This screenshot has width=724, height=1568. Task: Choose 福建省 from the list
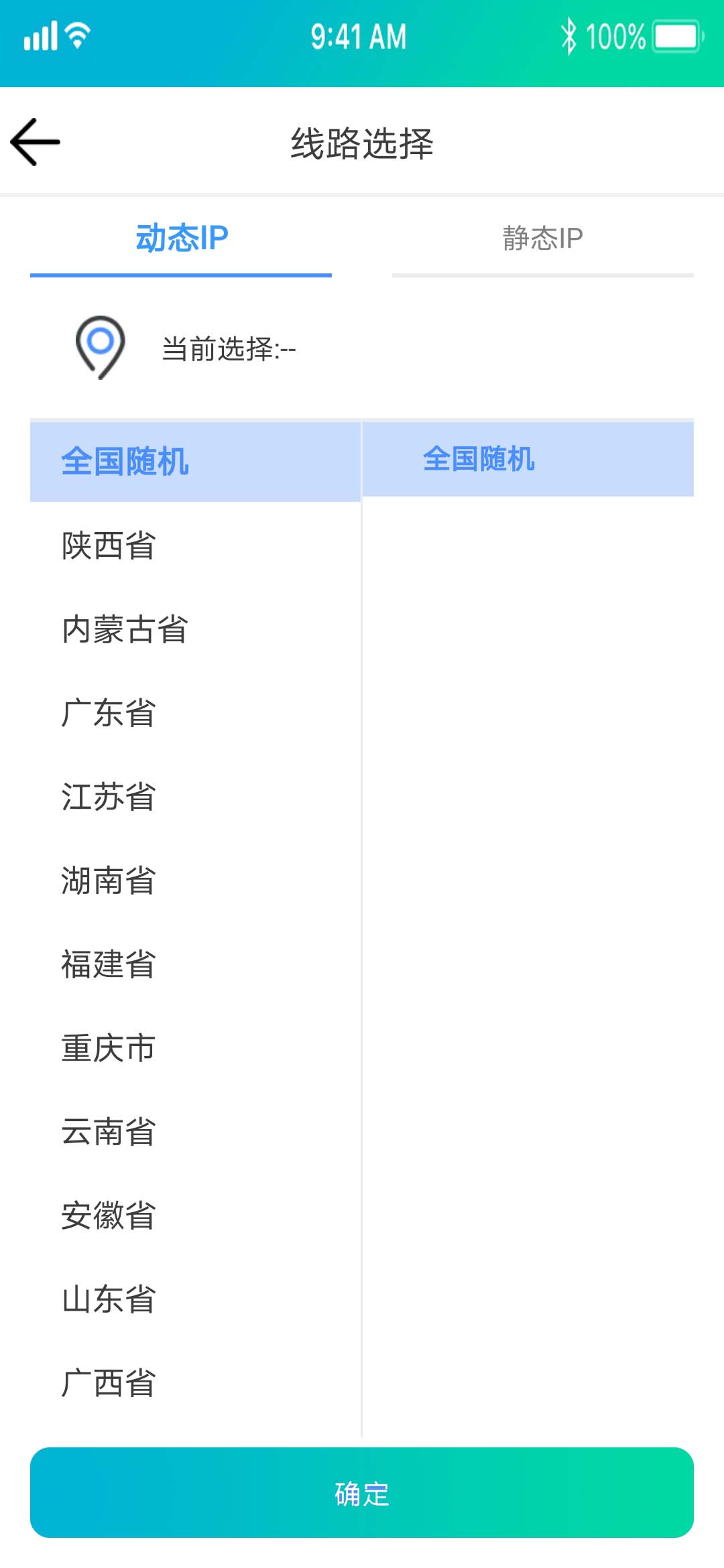195,964
